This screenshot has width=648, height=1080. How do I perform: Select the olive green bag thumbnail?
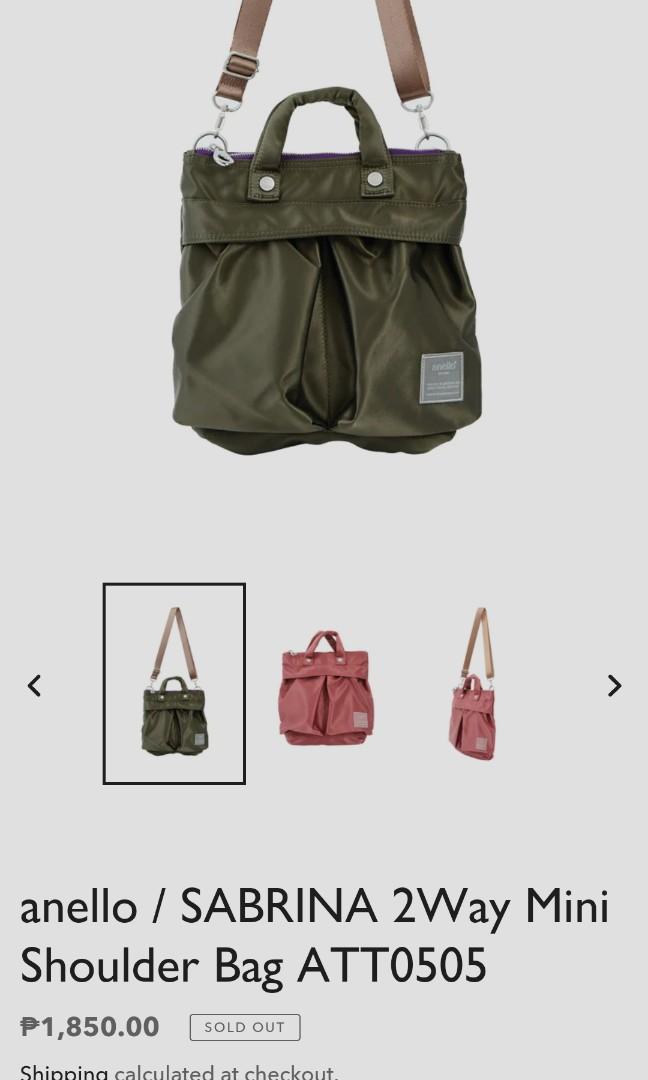point(174,683)
